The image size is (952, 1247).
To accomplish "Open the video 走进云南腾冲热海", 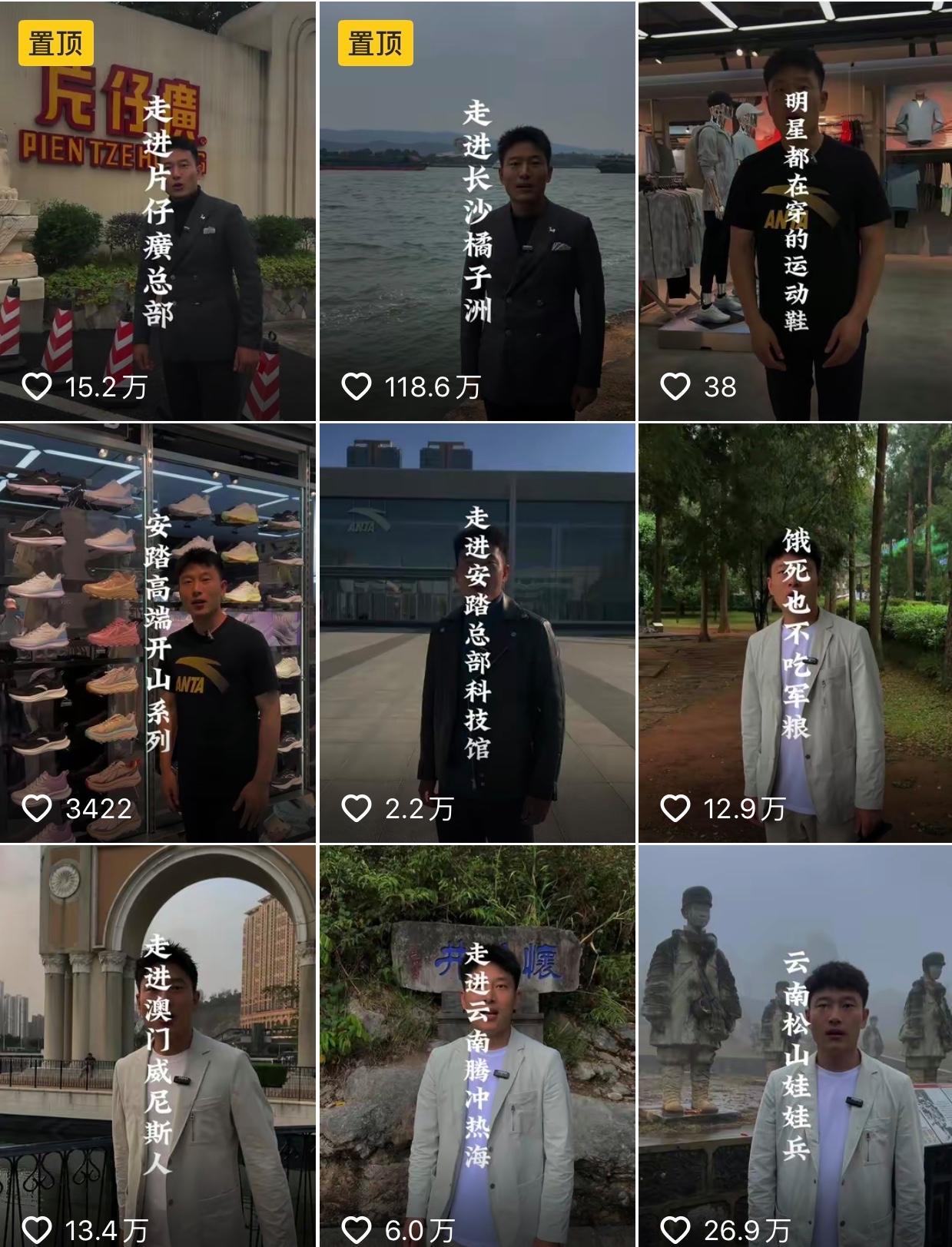I will point(476,1045).
